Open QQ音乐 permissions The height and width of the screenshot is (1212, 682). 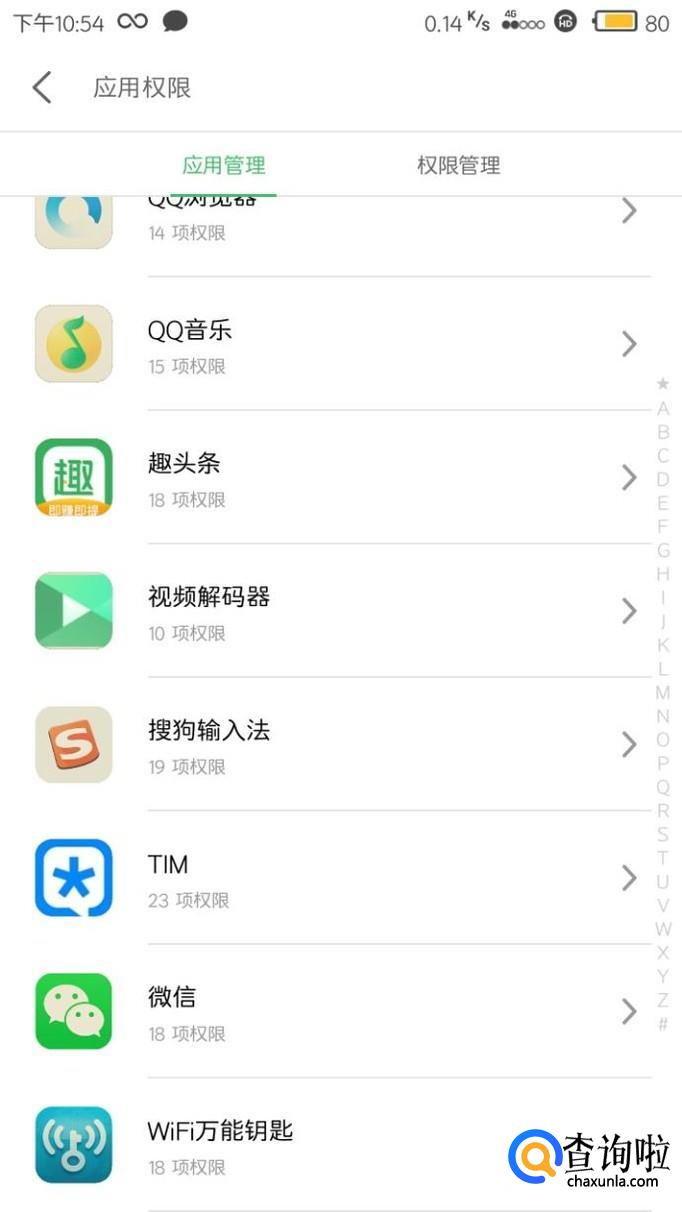[x=340, y=344]
